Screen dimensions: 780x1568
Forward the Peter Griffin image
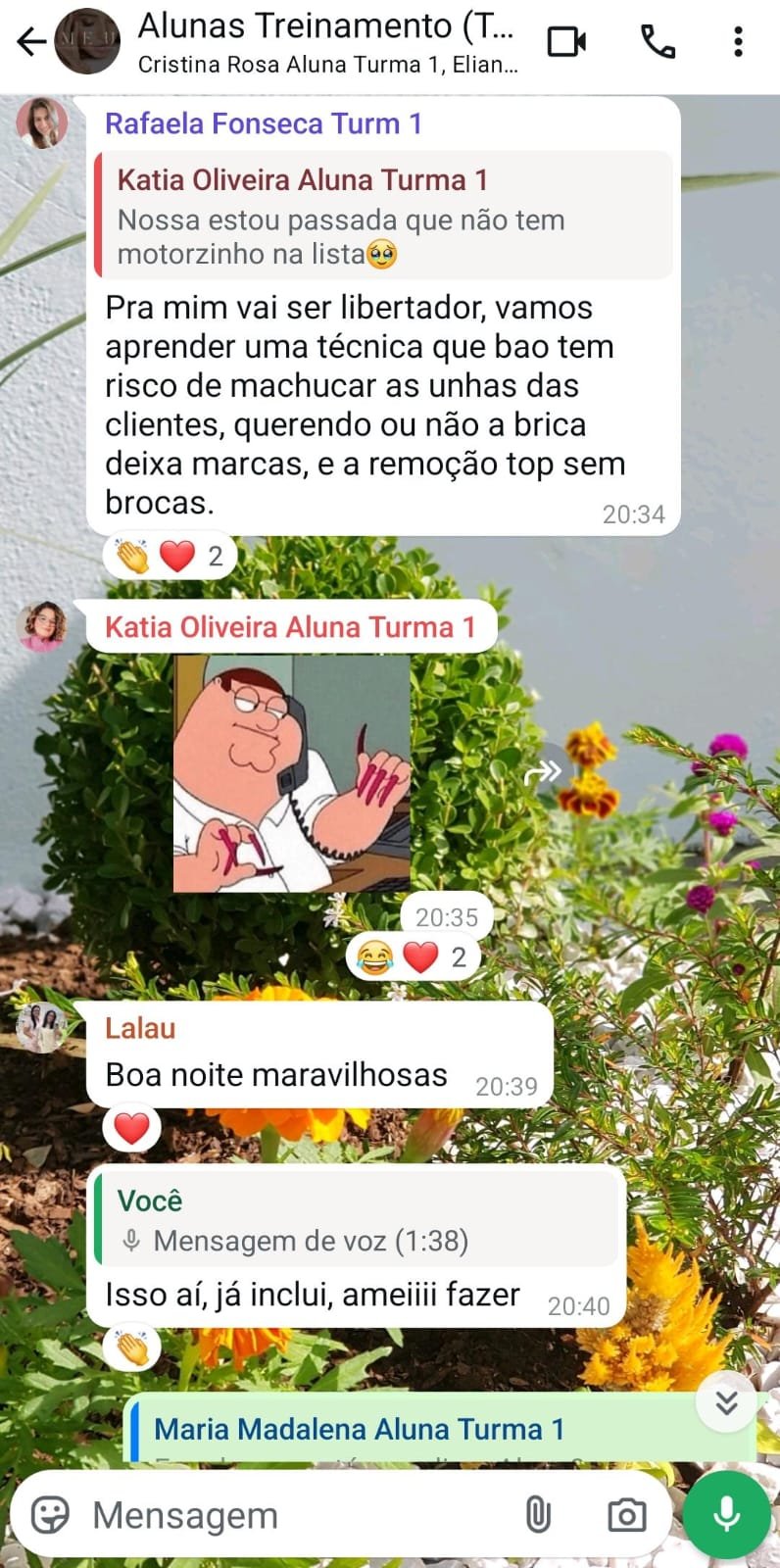tap(542, 773)
